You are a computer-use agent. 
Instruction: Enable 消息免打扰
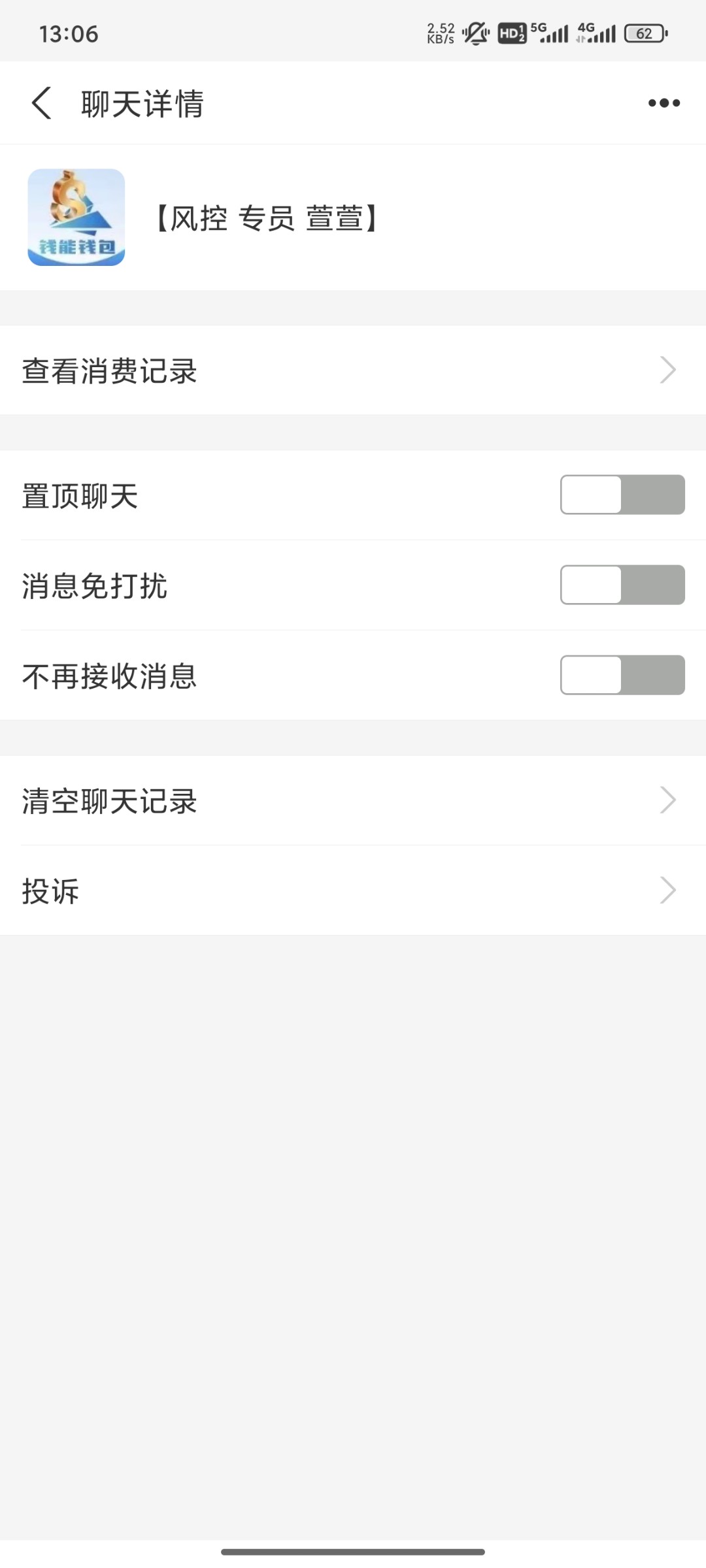click(x=622, y=585)
